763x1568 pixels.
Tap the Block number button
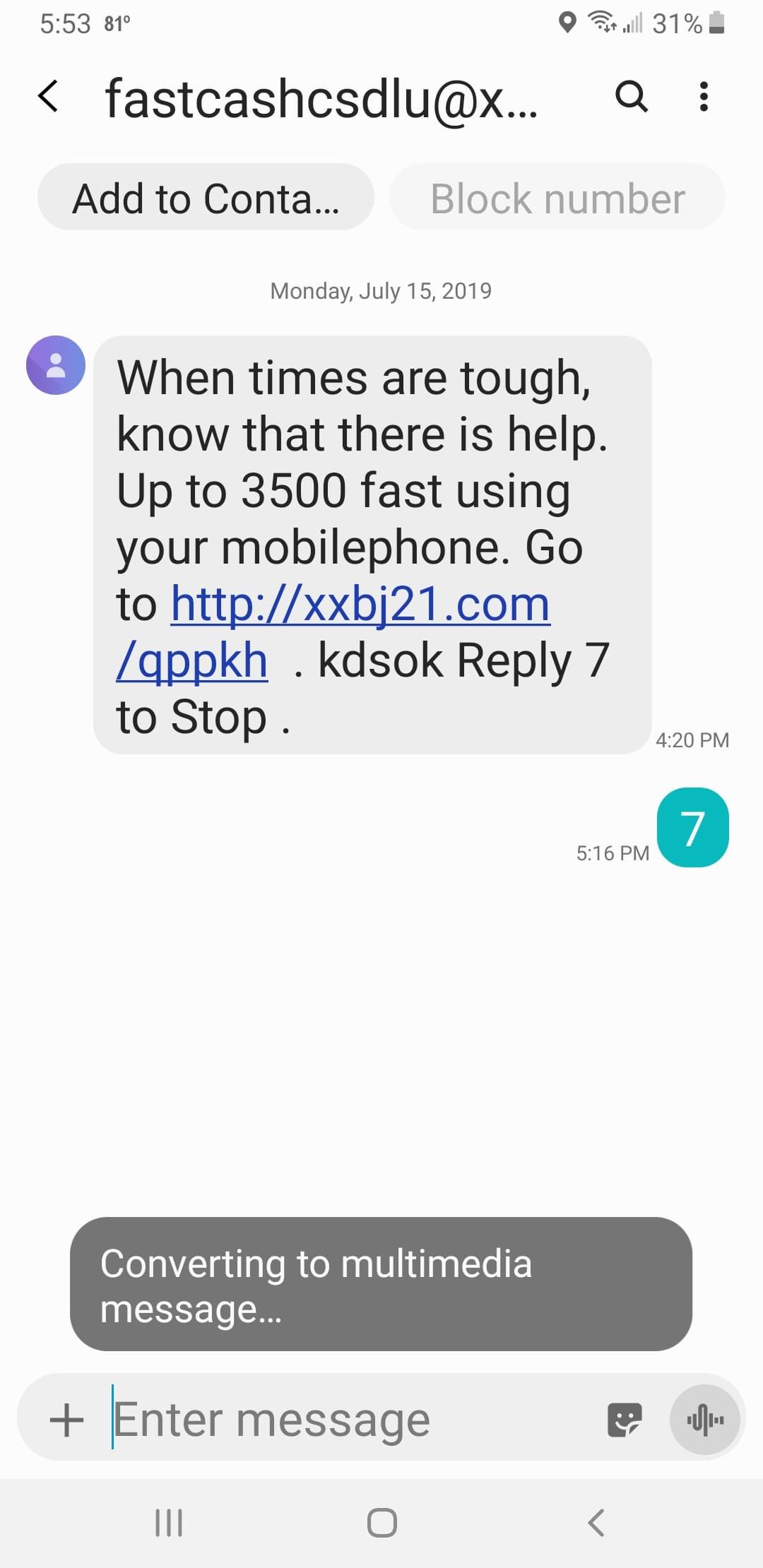point(557,198)
